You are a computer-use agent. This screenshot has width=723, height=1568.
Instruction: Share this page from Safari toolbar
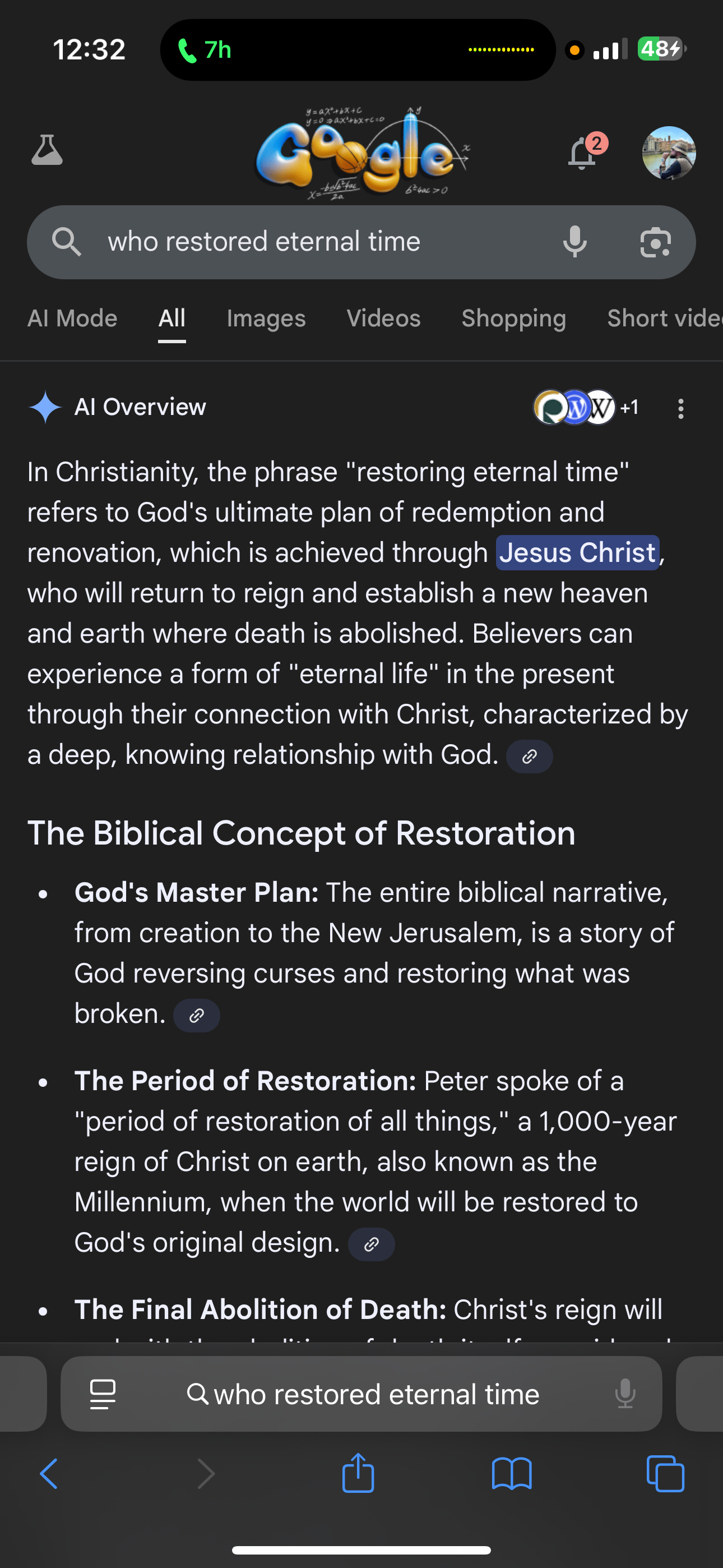pyautogui.click(x=358, y=1473)
